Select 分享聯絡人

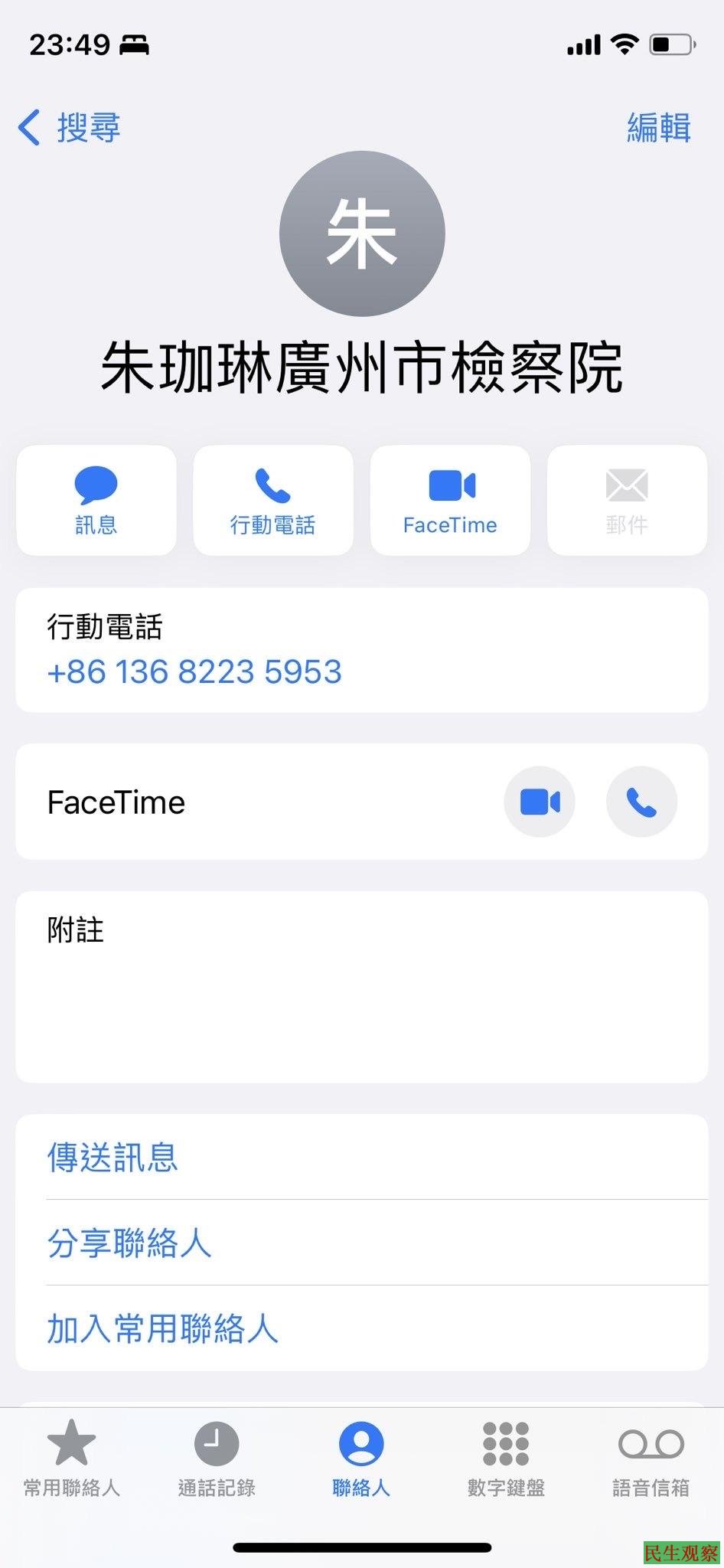tap(129, 1243)
